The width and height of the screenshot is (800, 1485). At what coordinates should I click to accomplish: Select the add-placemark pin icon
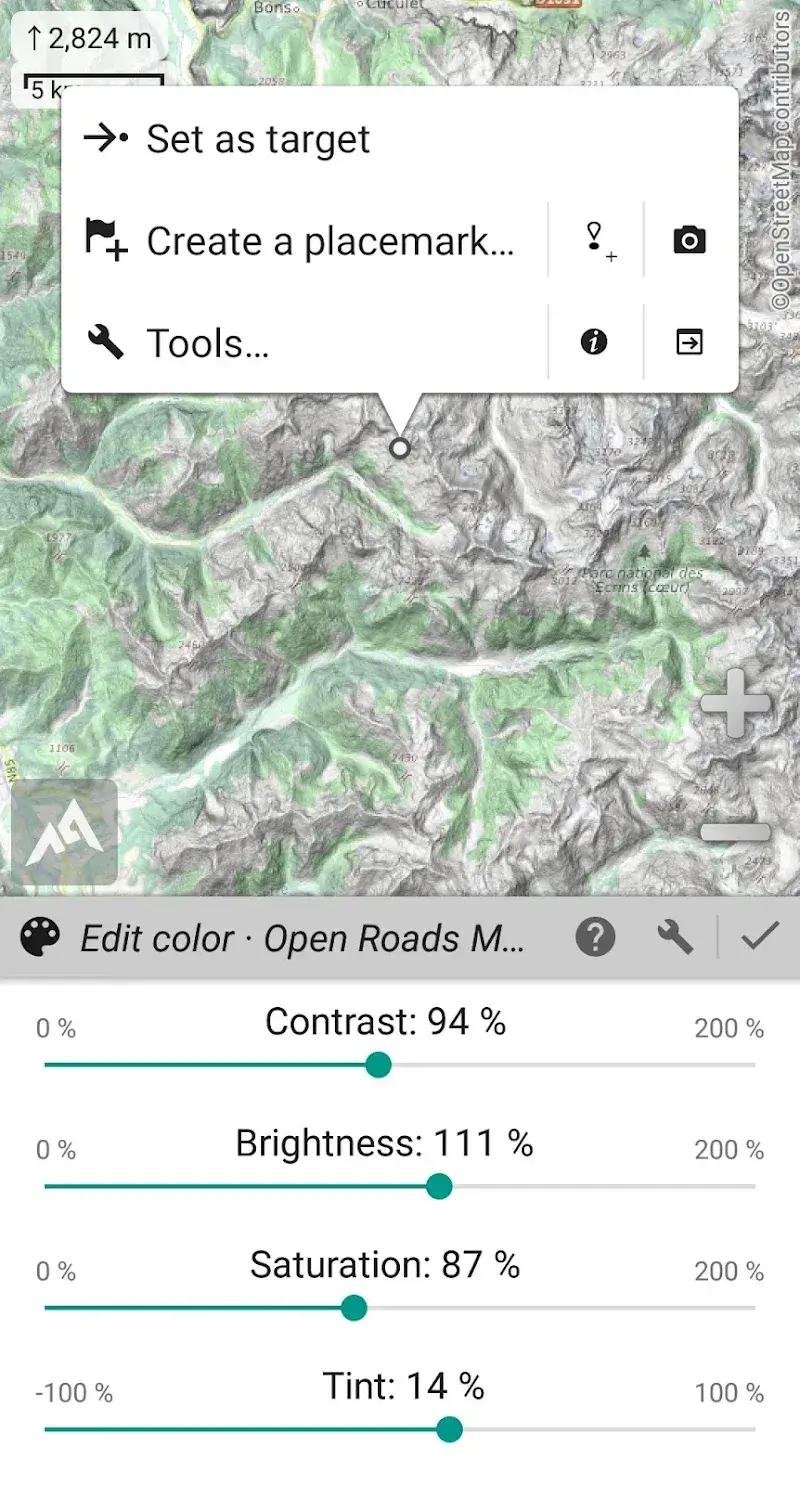(595, 239)
